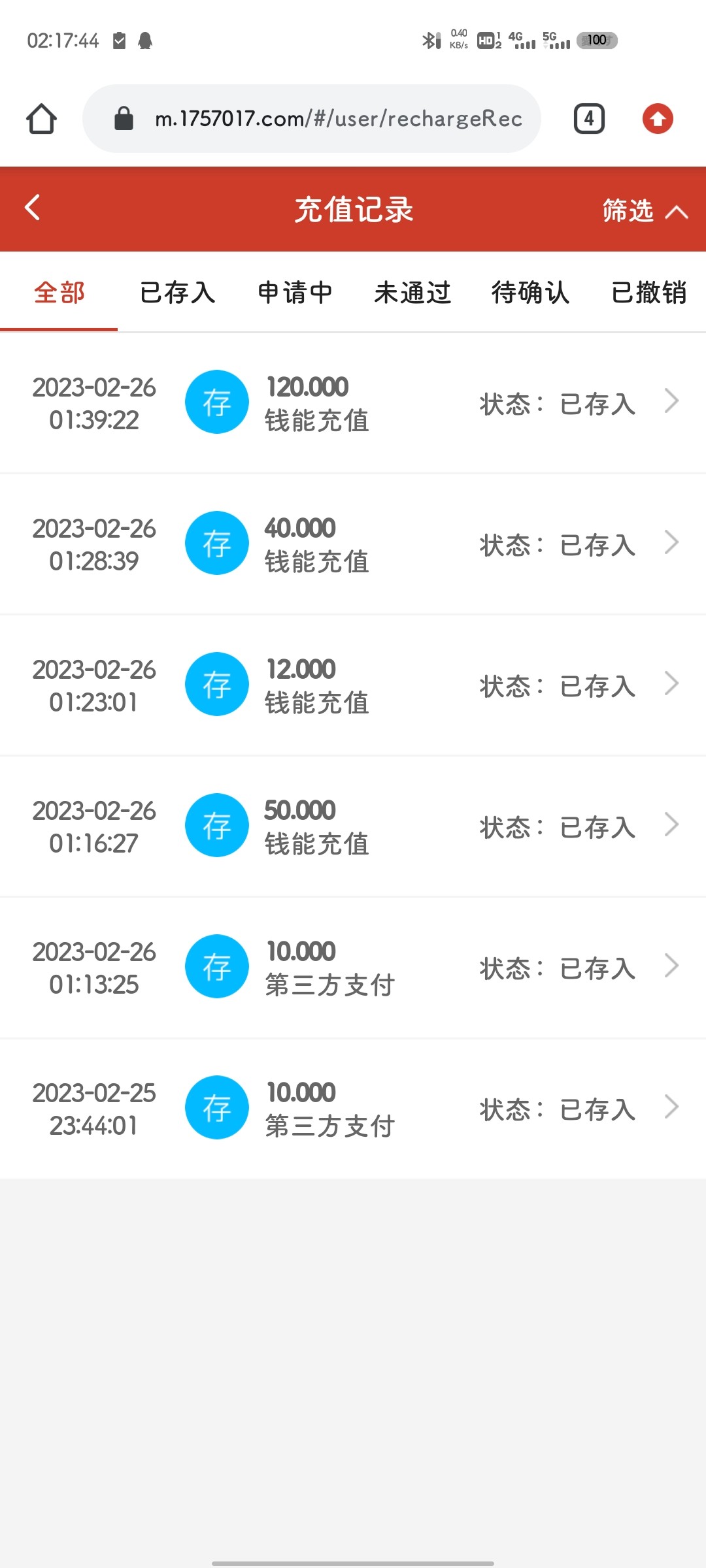Go back from the 充值记录 page

click(x=33, y=208)
